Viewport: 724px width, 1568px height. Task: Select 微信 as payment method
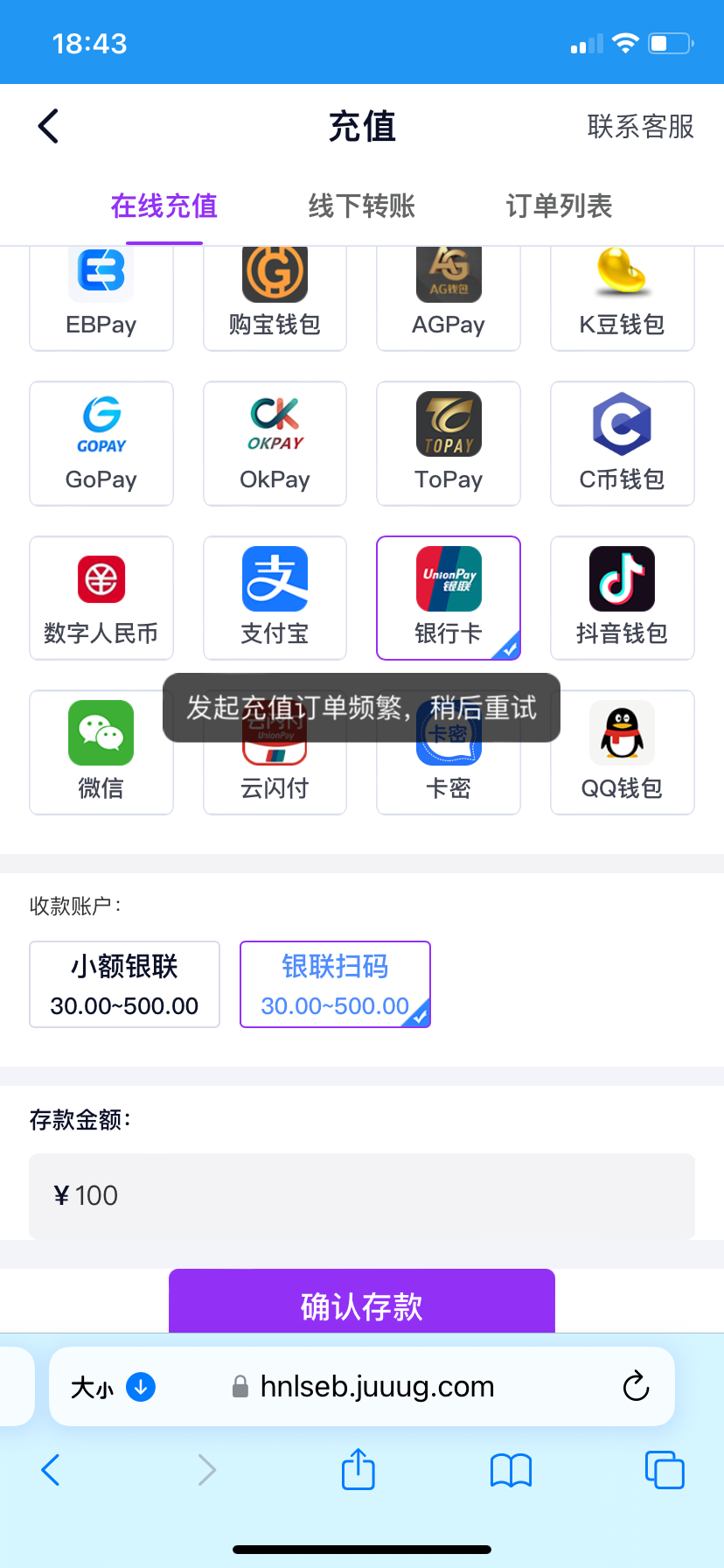101,752
